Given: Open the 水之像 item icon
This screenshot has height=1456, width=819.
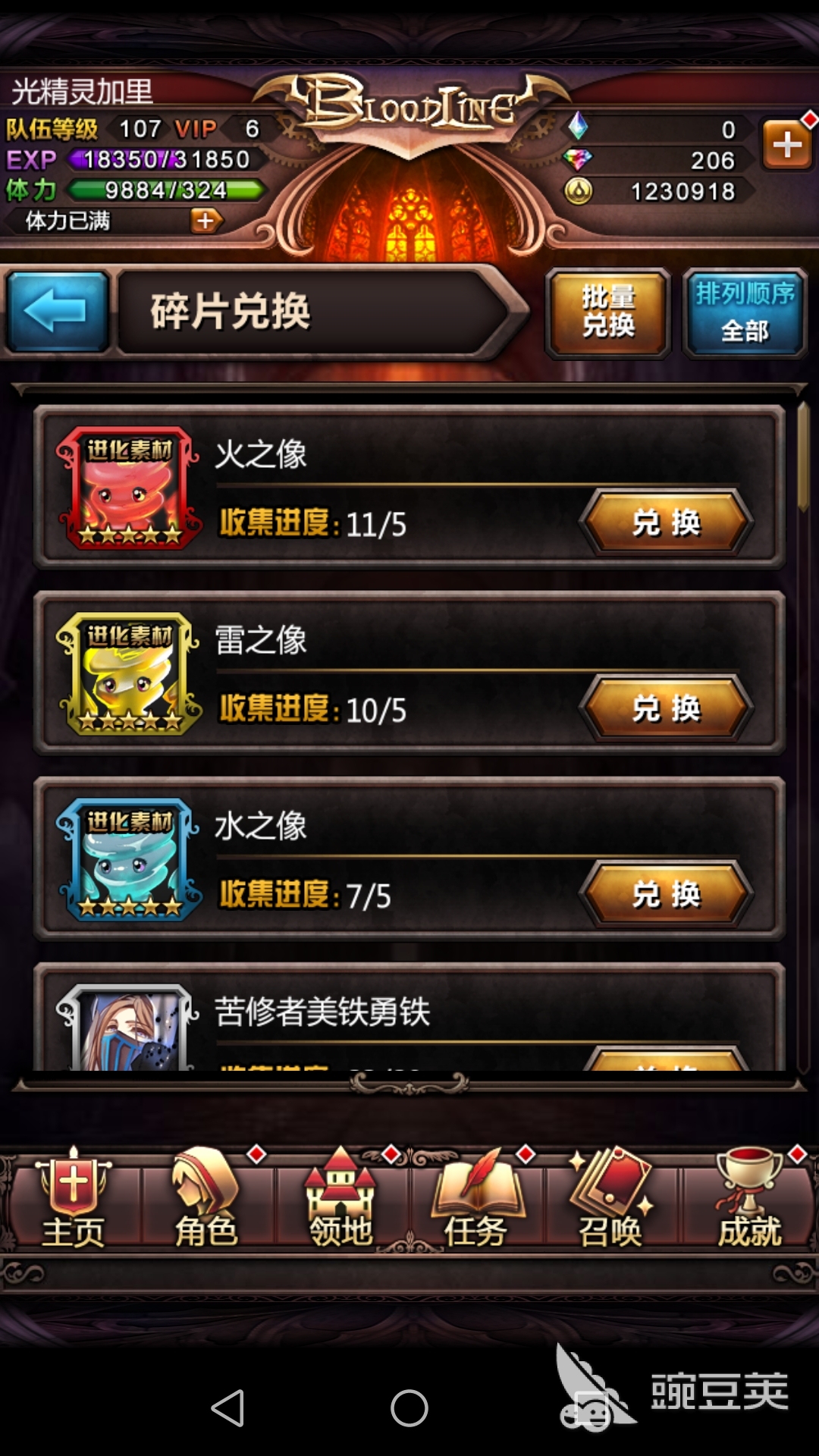Looking at the screenshot, I should (x=130, y=861).
